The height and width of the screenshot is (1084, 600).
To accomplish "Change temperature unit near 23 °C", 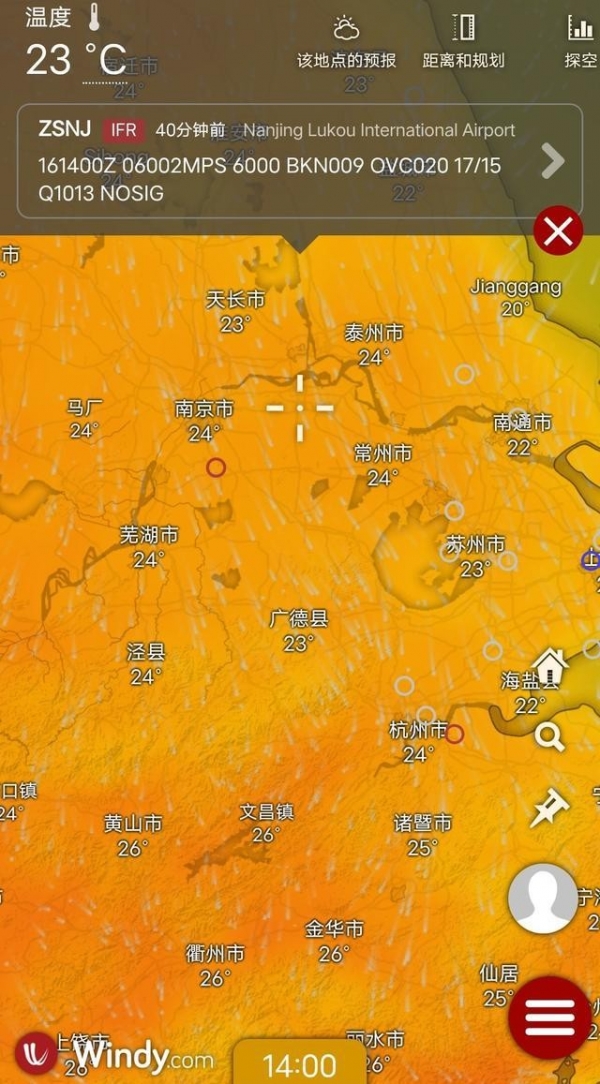I will click(105, 60).
